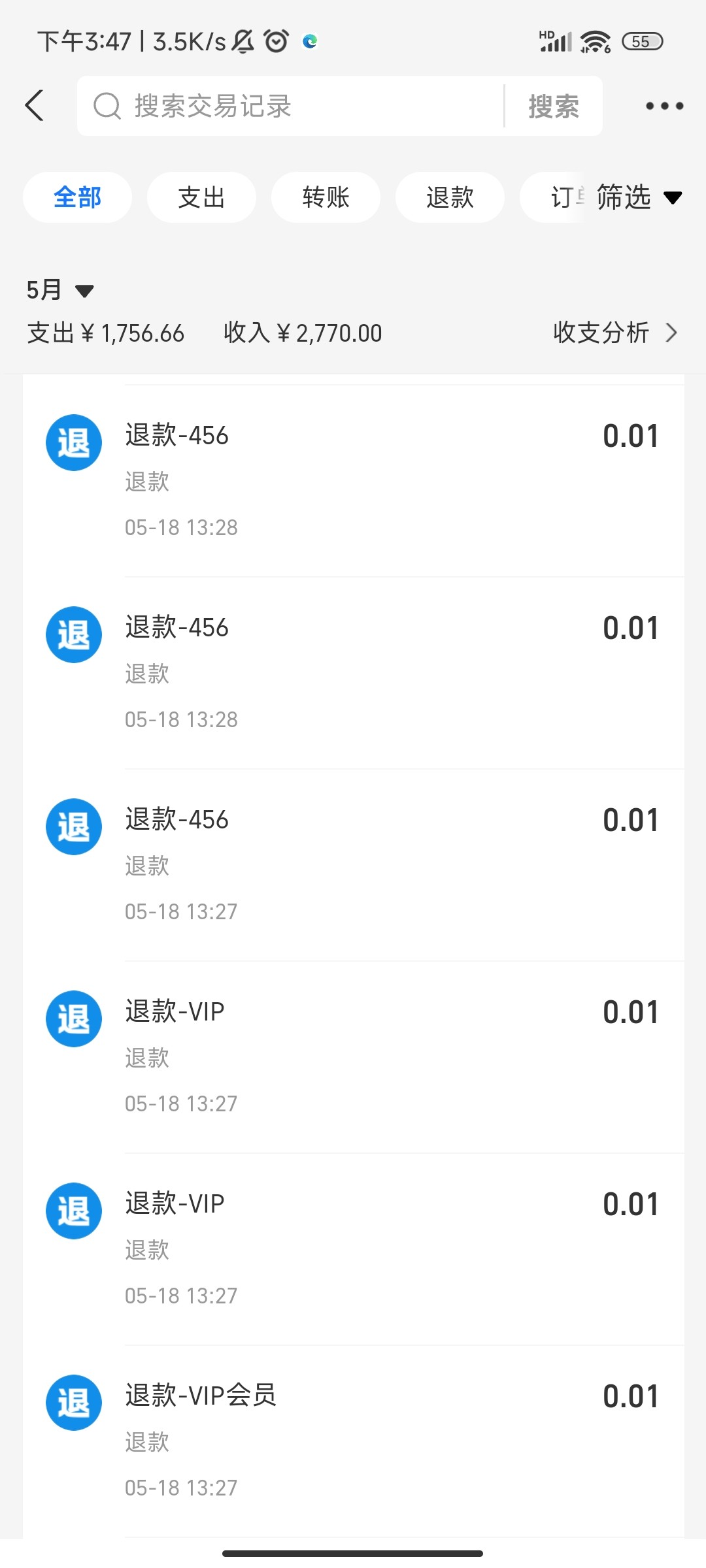
Task: Open the three-dot more menu
Action: pos(664,106)
